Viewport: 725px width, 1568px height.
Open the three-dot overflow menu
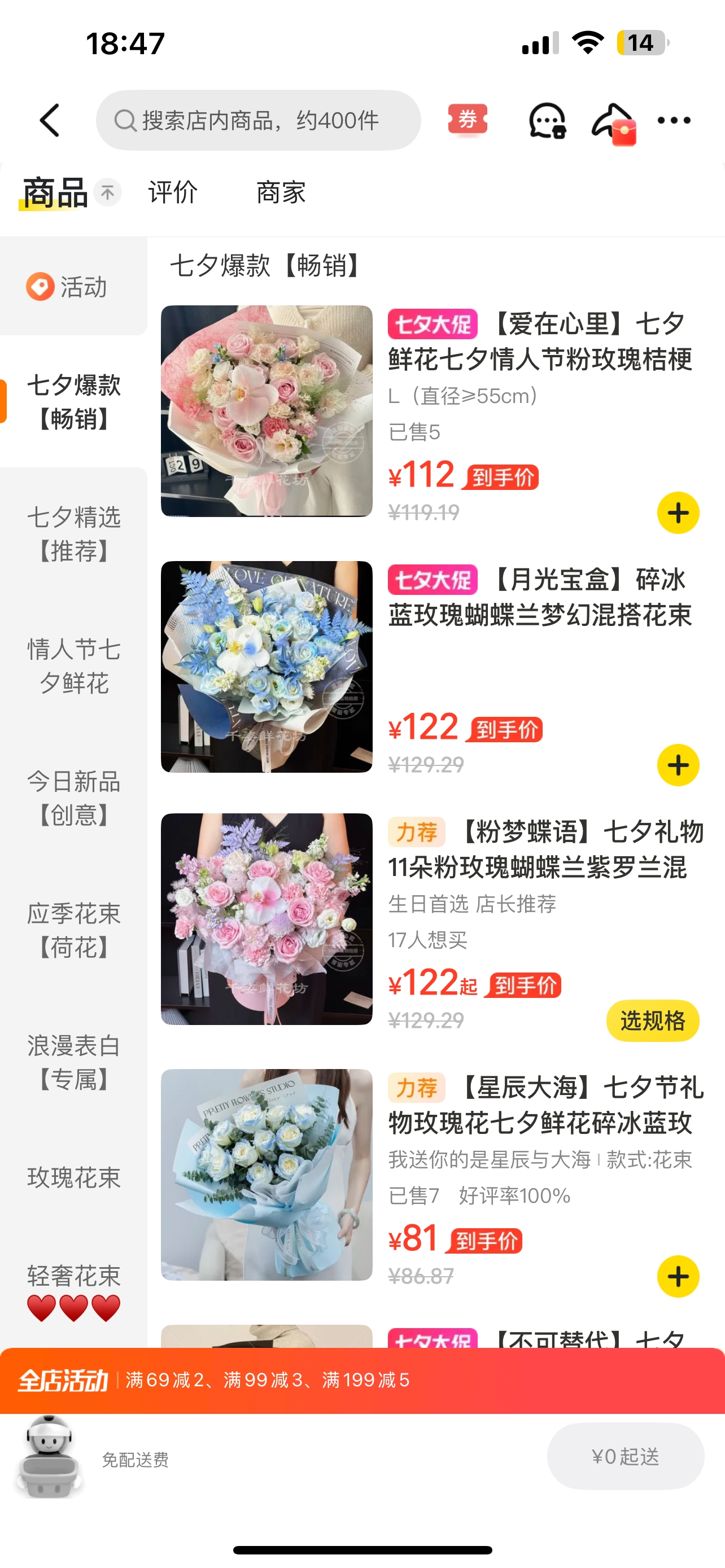pos(674,121)
